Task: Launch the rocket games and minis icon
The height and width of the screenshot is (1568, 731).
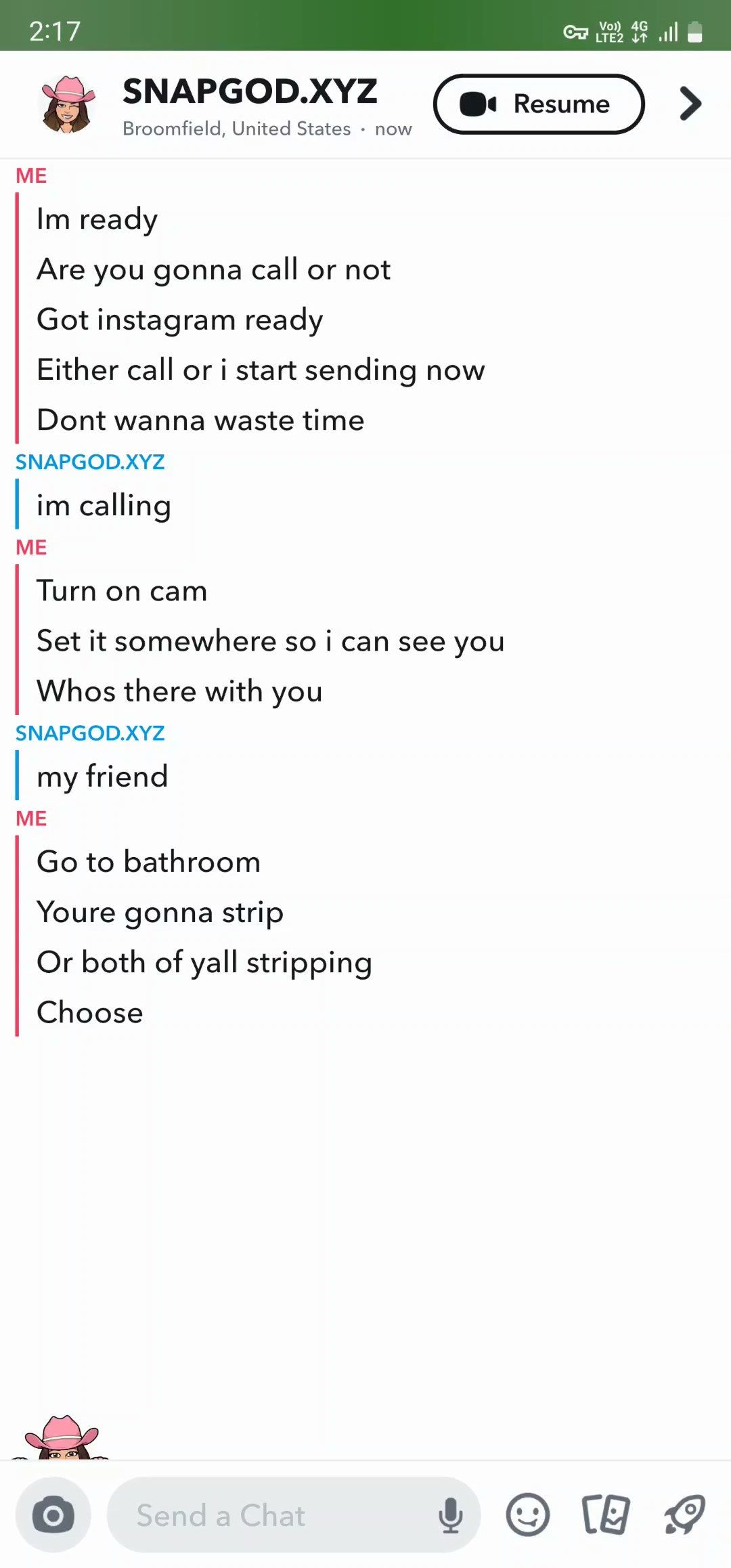Action: click(684, 1515)
